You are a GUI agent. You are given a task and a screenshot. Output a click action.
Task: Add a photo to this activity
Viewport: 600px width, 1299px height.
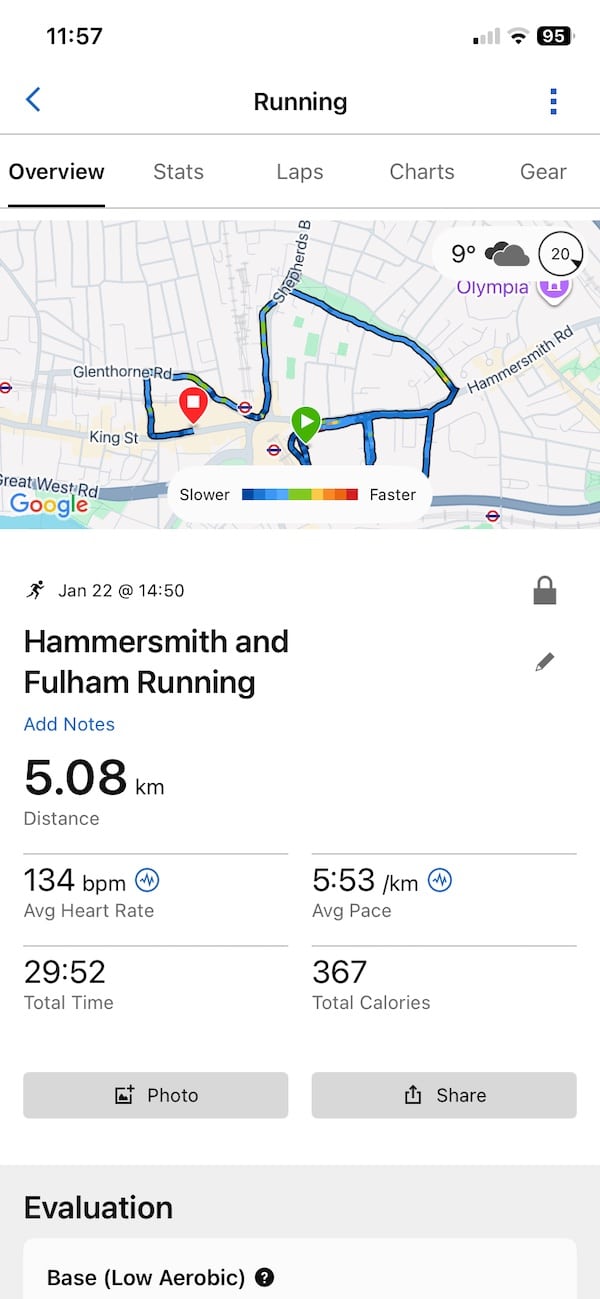pyautogui.click(x=156, y=1095)
